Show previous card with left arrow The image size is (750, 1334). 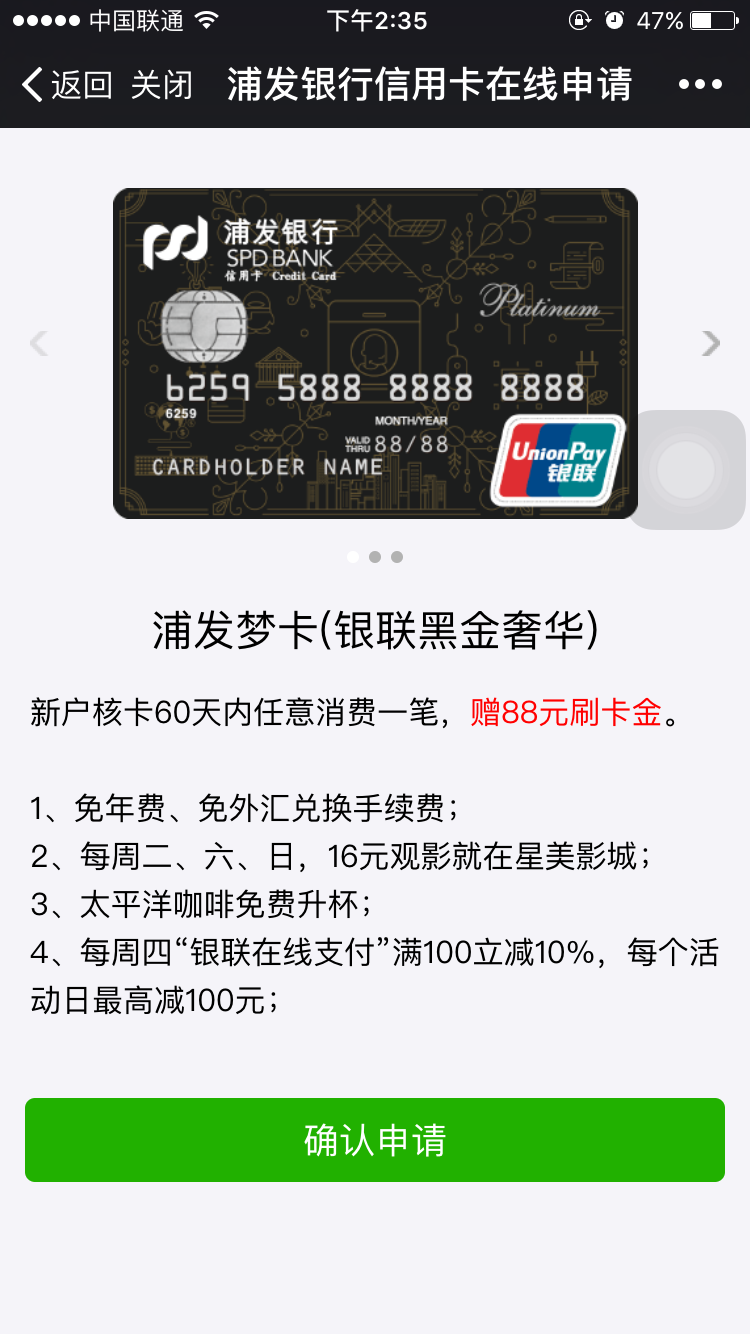pos(39,344)
